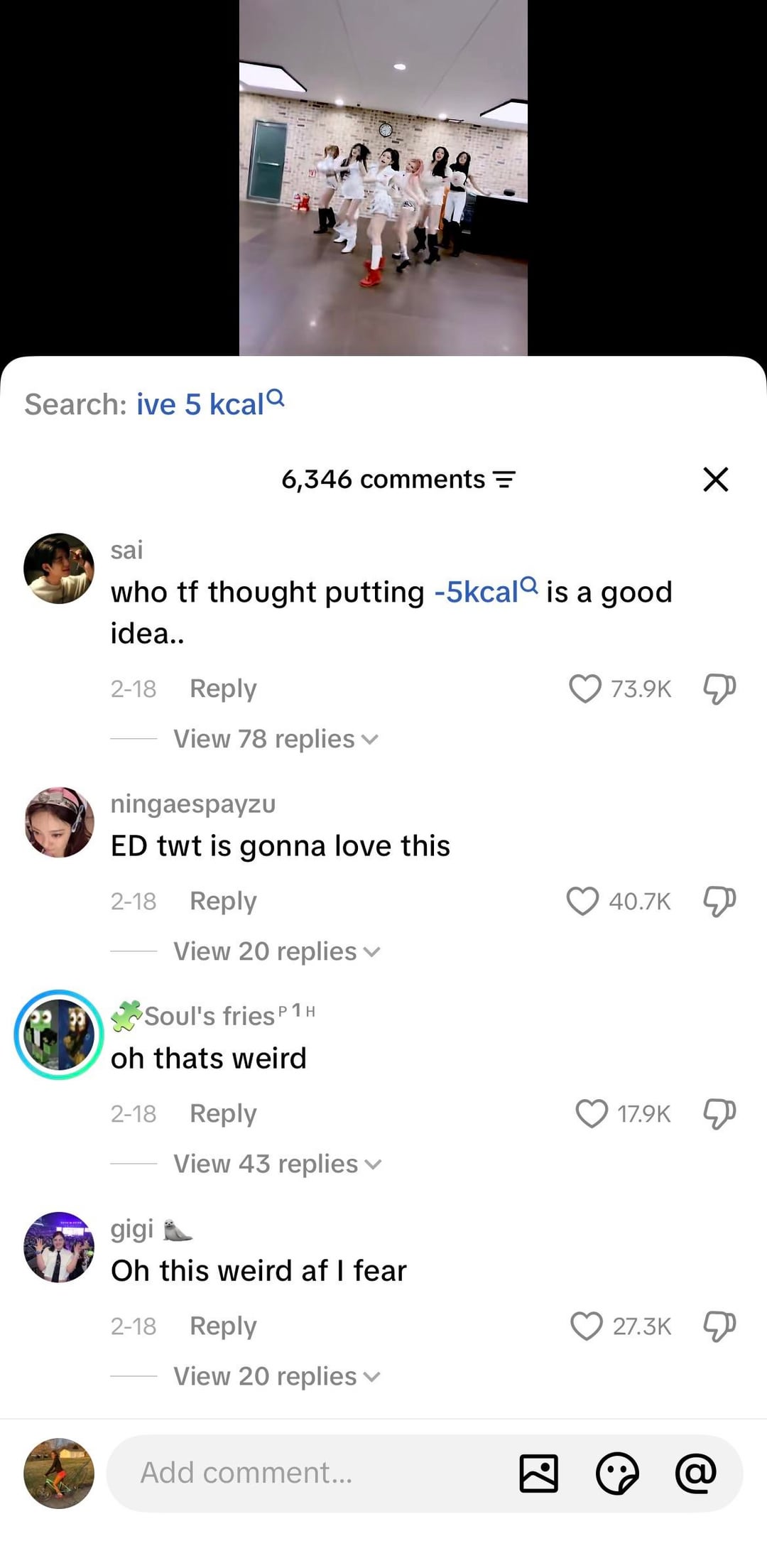Reply to sai's comment
The width and height of the screenshot is (767, 1568).
click(x=223, y=688)
